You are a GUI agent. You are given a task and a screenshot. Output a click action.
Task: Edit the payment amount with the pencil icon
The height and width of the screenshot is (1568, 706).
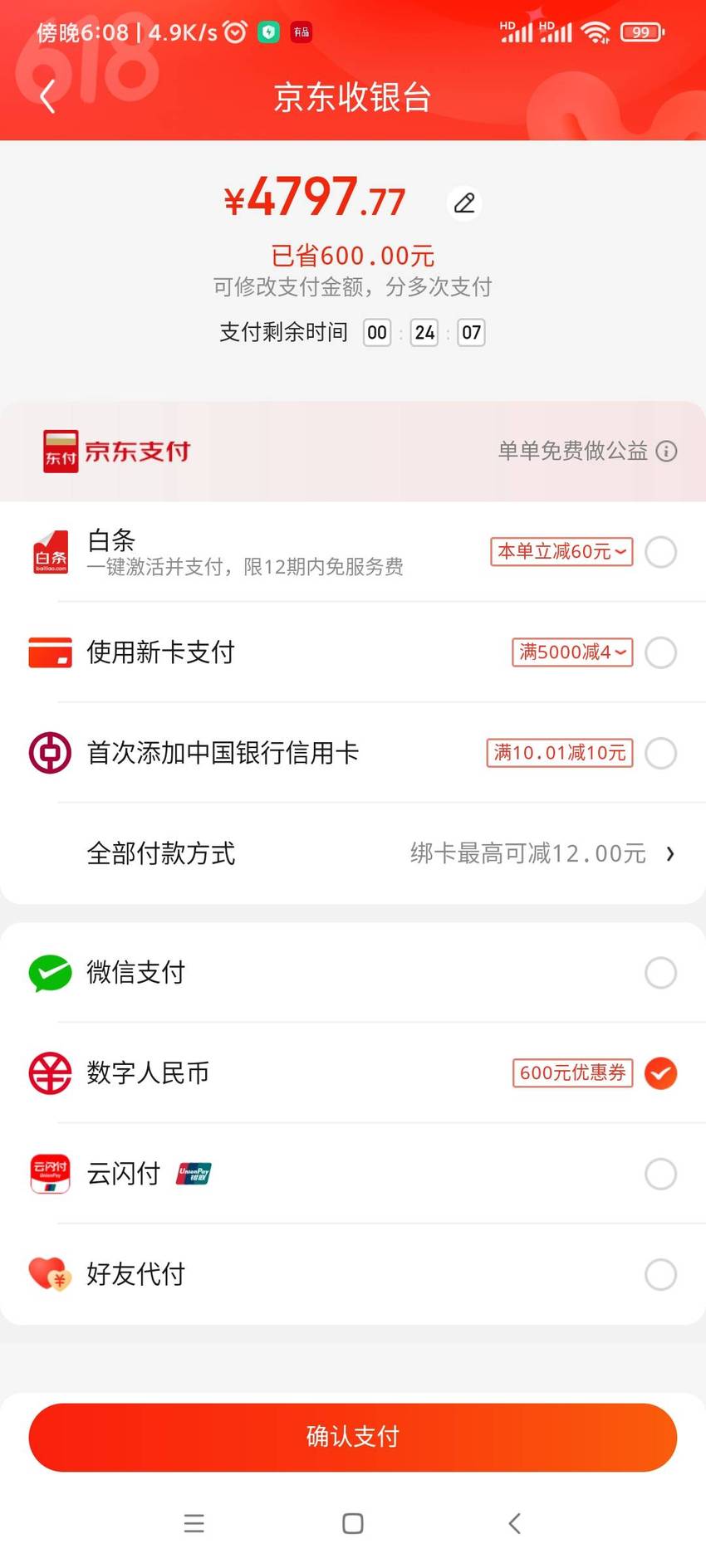coord(464,203)
